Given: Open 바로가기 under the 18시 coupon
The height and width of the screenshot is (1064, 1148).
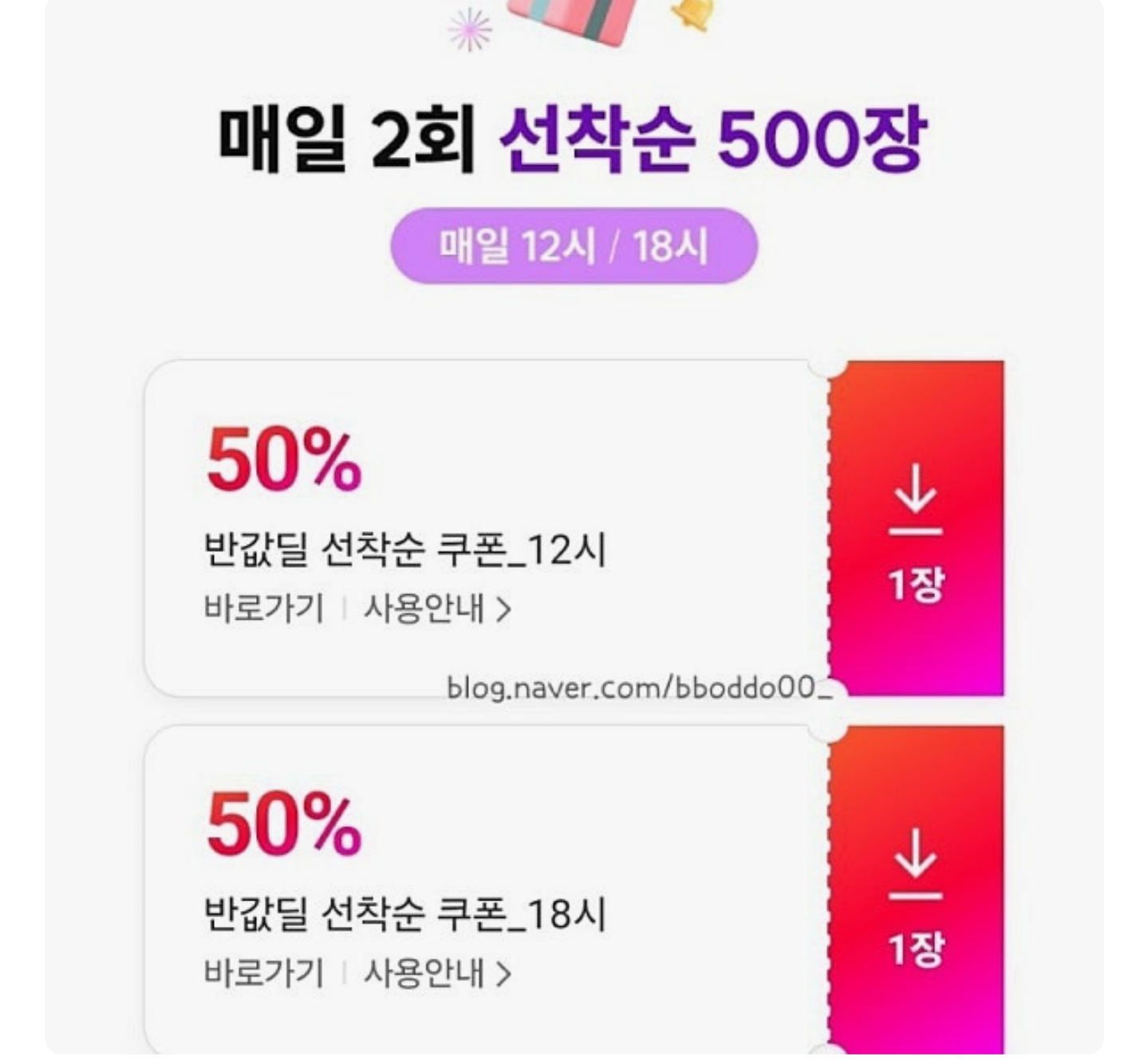Looking at the screenshot, I should pyautogui.click(x=264, y=973).
